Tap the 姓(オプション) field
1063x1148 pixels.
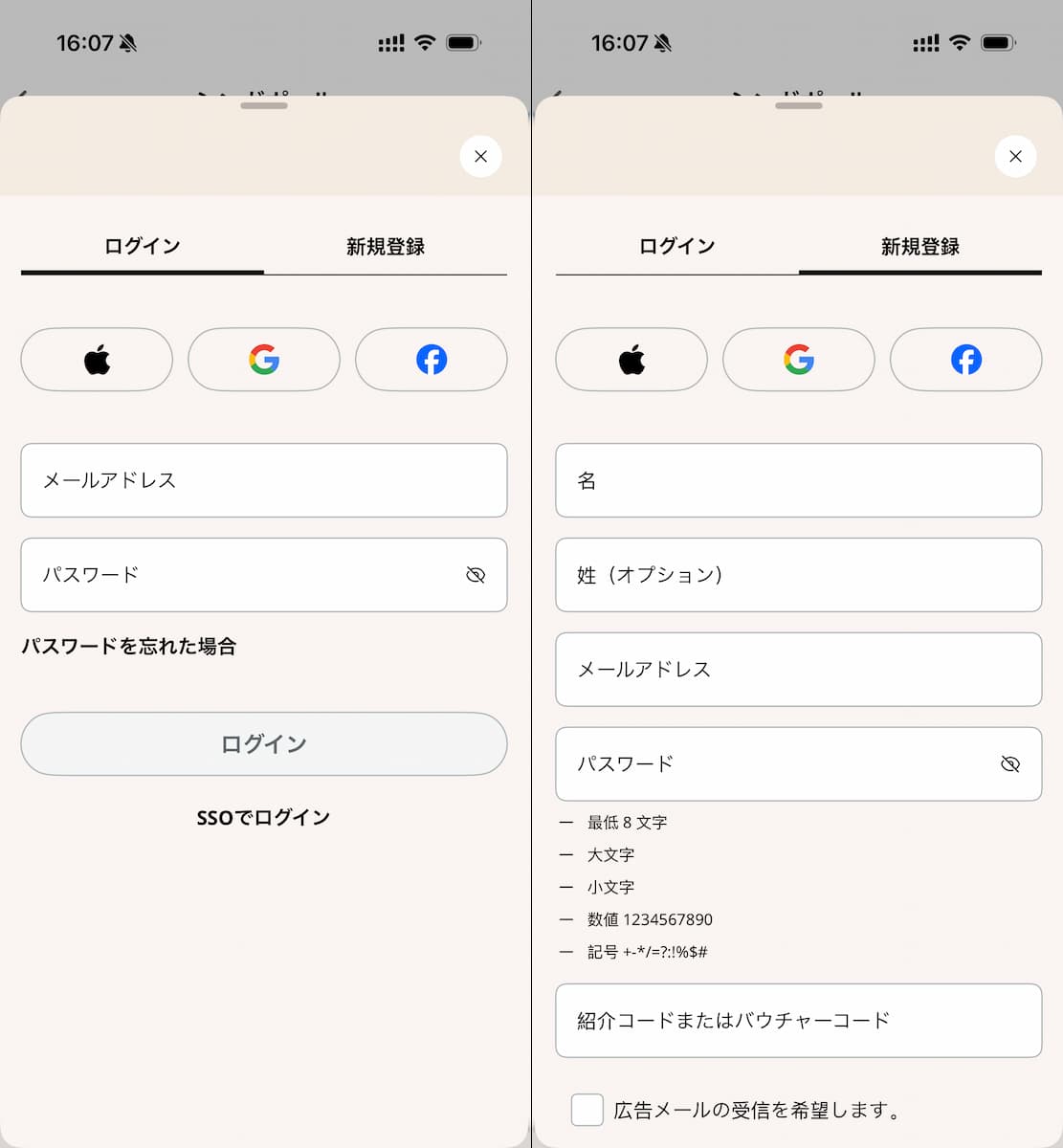point(798,575)
